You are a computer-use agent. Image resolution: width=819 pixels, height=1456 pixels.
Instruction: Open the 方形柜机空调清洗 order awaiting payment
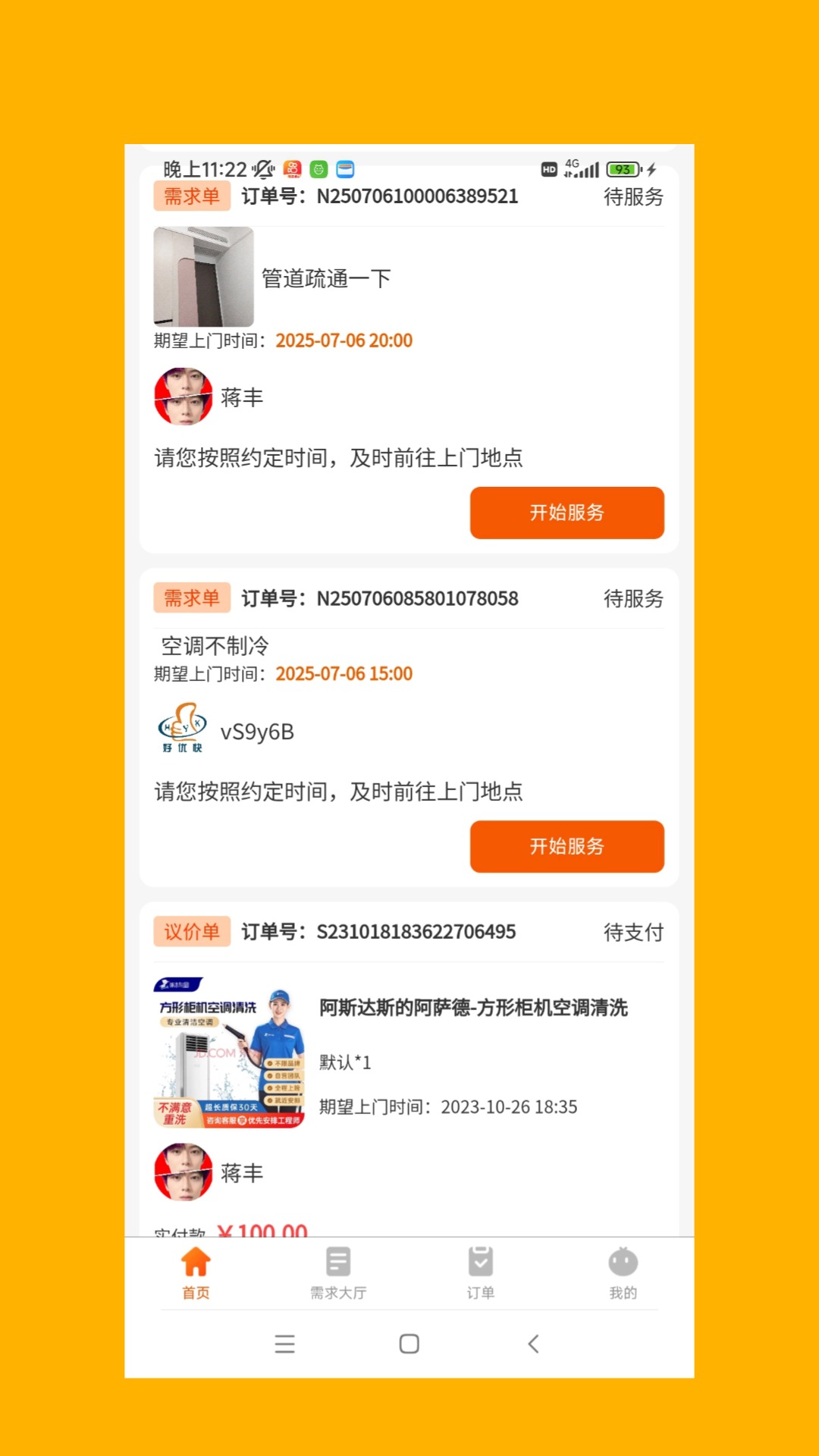tap(472, 1008)
